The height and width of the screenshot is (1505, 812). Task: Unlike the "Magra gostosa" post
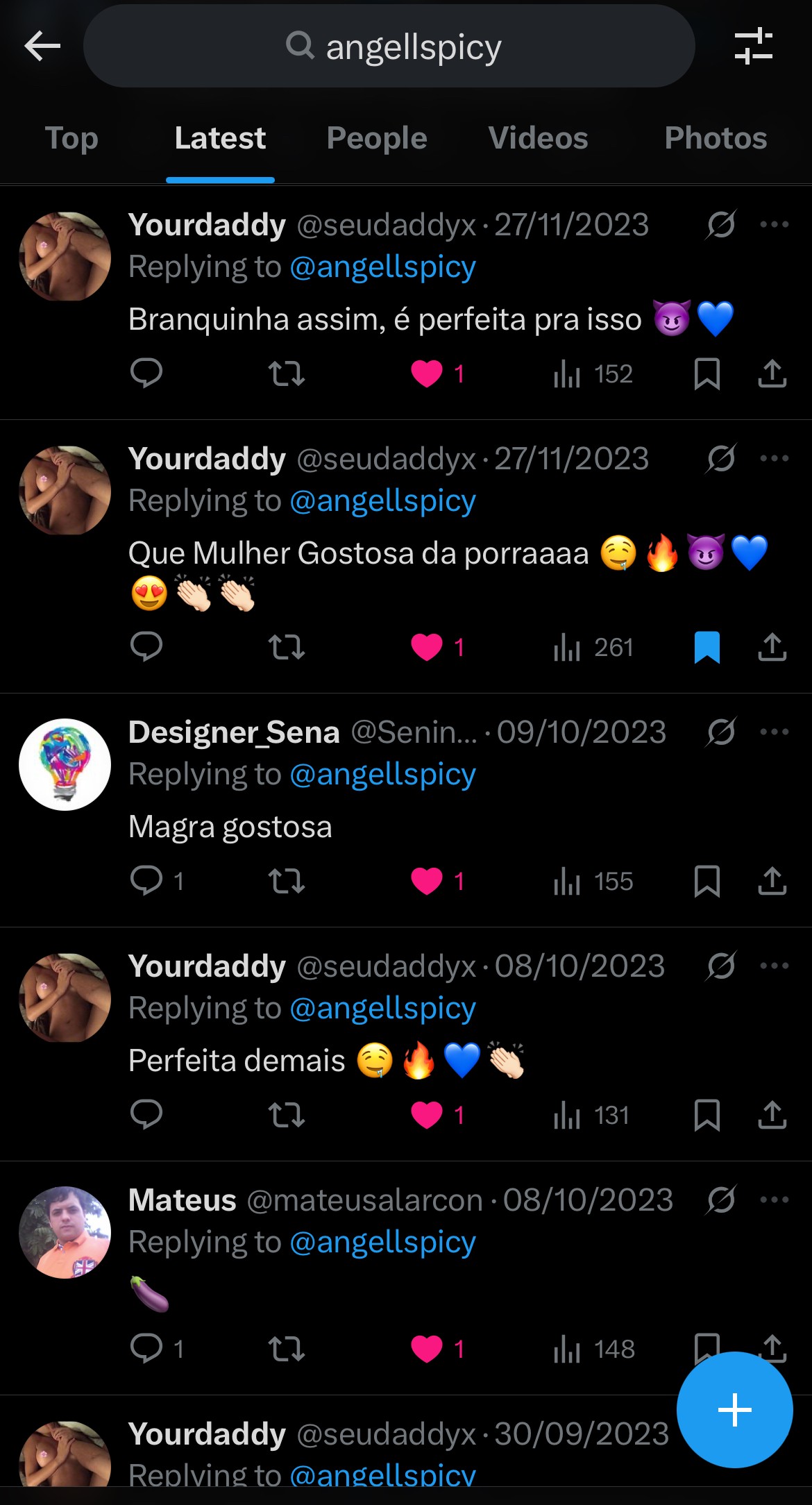point(427,881)
